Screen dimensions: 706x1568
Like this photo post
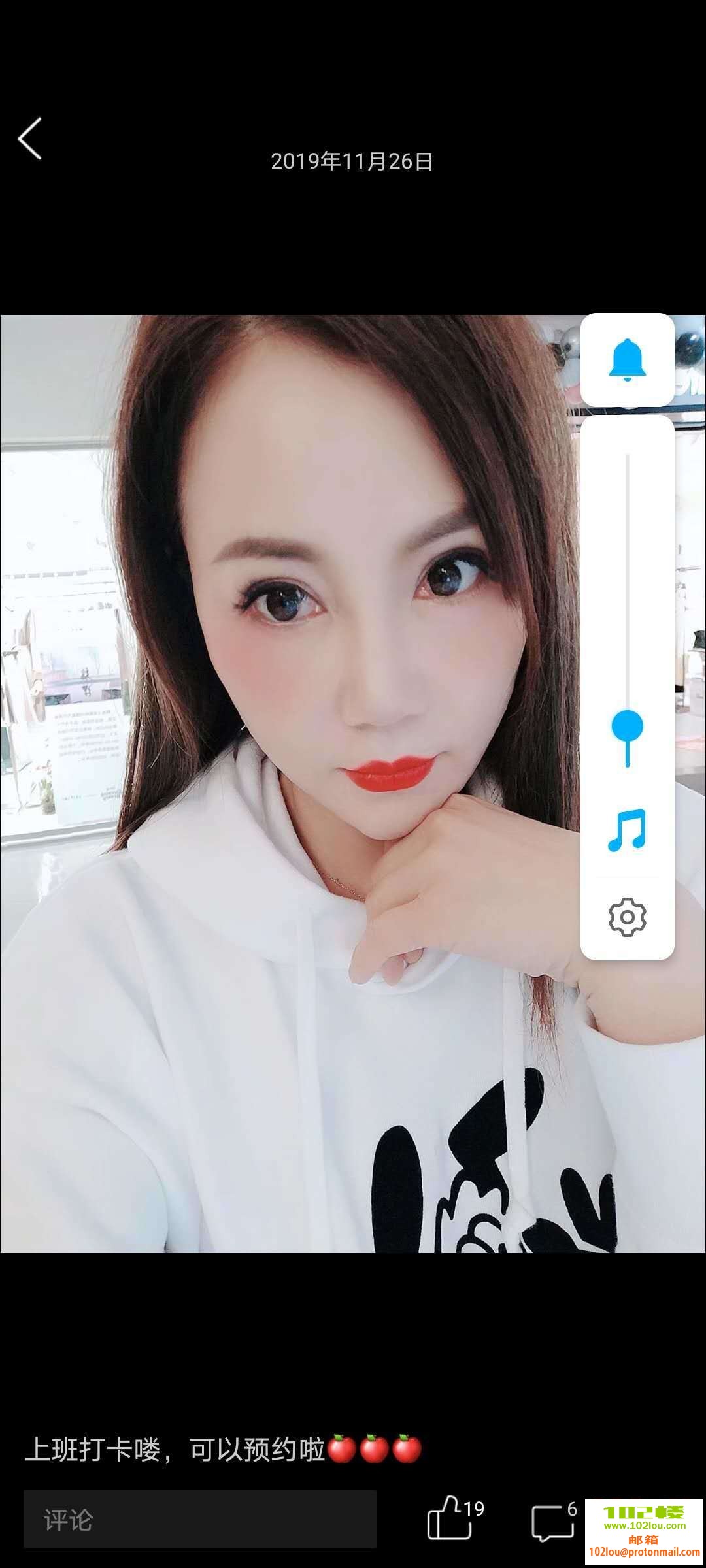coord(450,1518)
